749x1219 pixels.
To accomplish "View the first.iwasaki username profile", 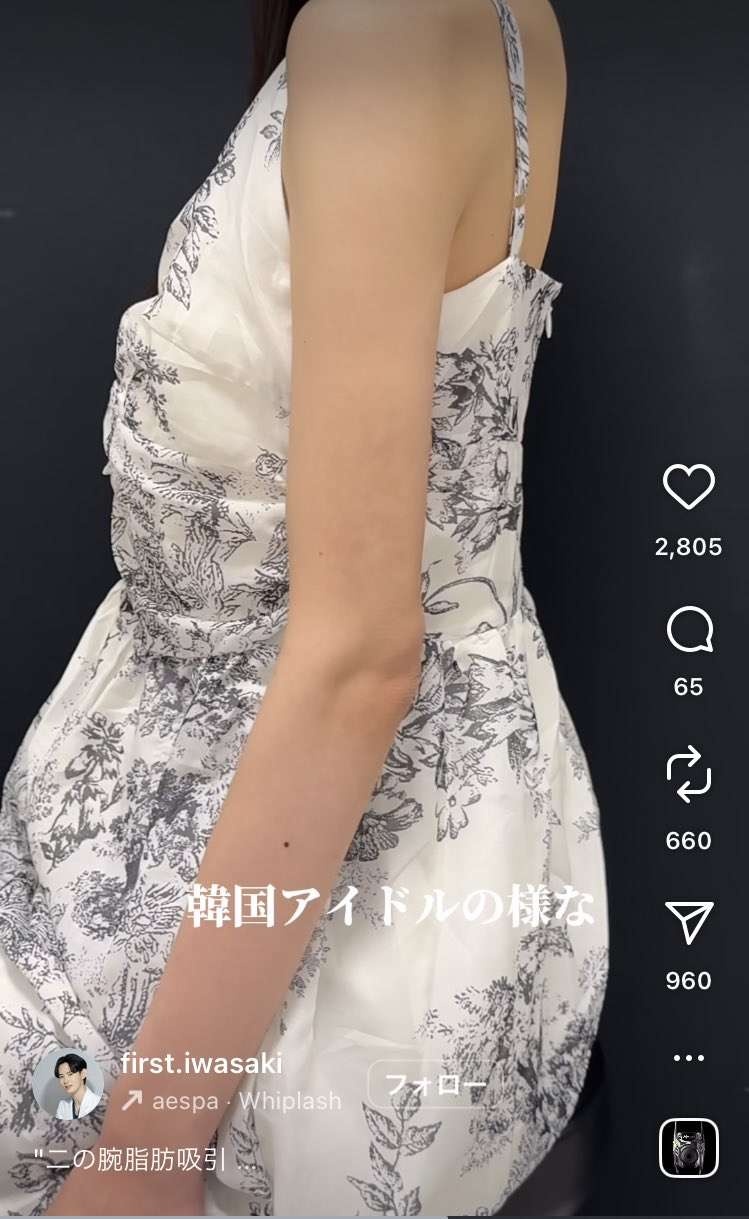I will tap(201, 1063).
